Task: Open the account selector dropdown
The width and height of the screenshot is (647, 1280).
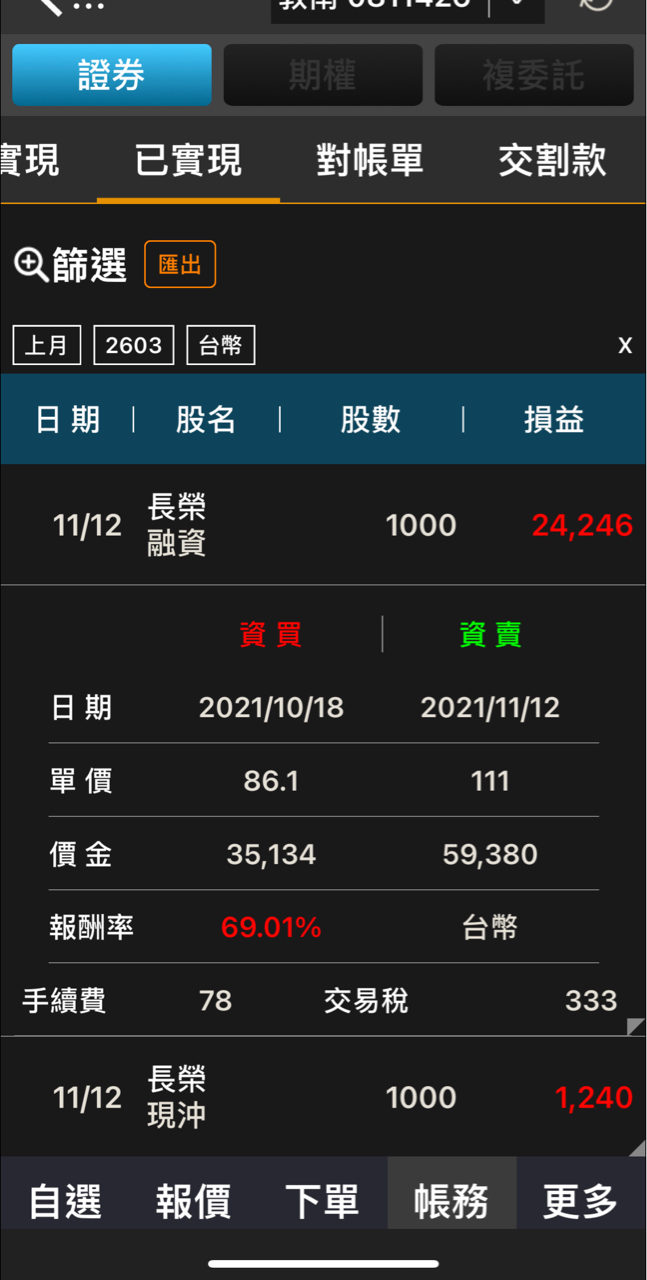Action: 516,5
